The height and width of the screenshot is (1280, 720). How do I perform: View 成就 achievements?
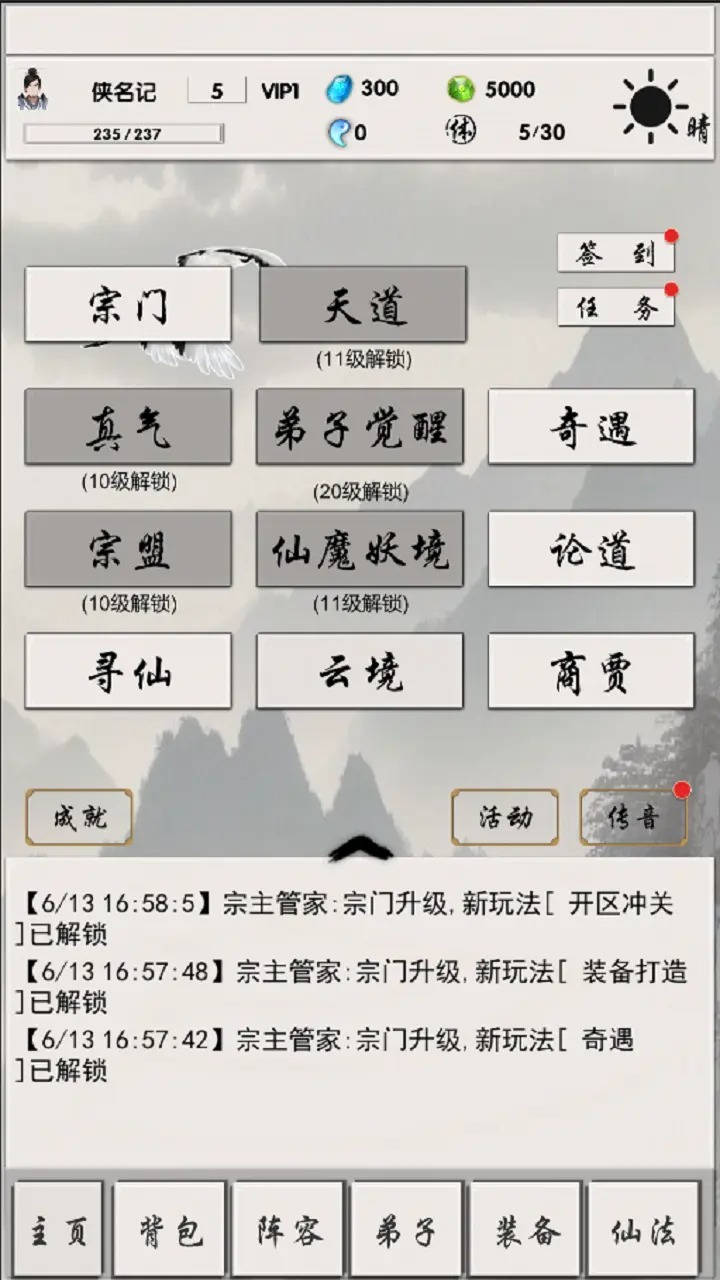(x=79, y=817)
